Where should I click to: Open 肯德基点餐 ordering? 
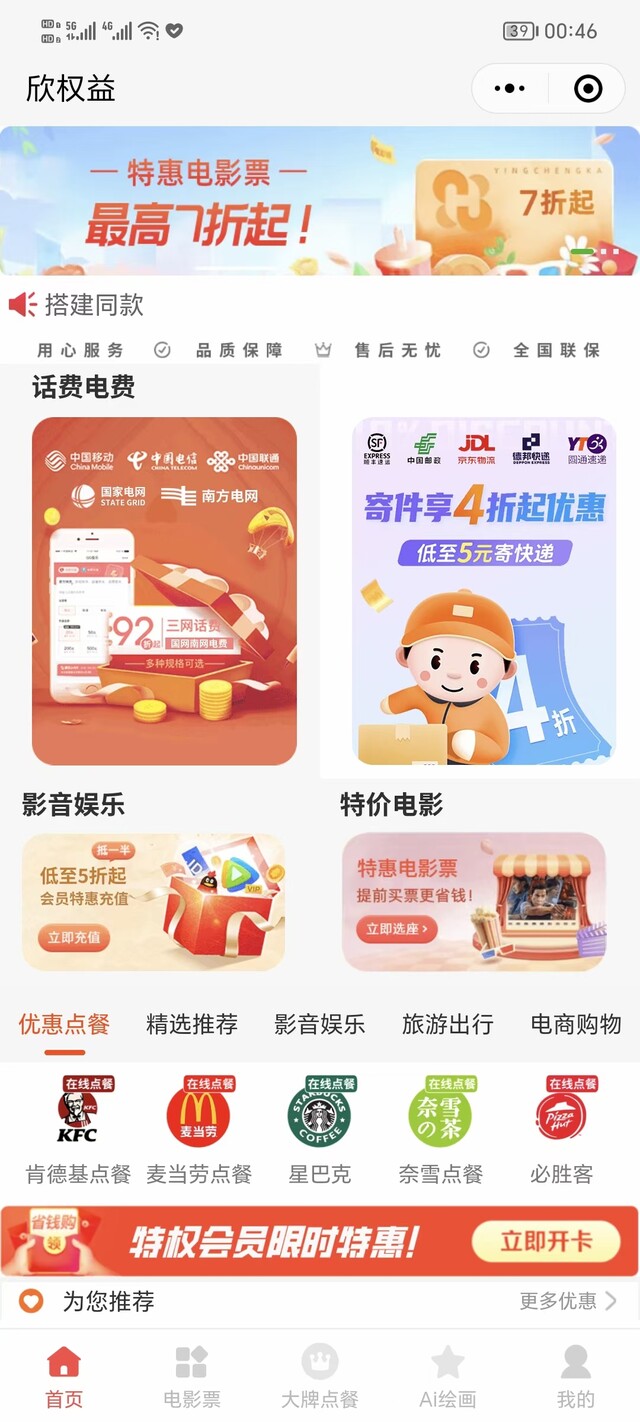[x=78, y=1130]
